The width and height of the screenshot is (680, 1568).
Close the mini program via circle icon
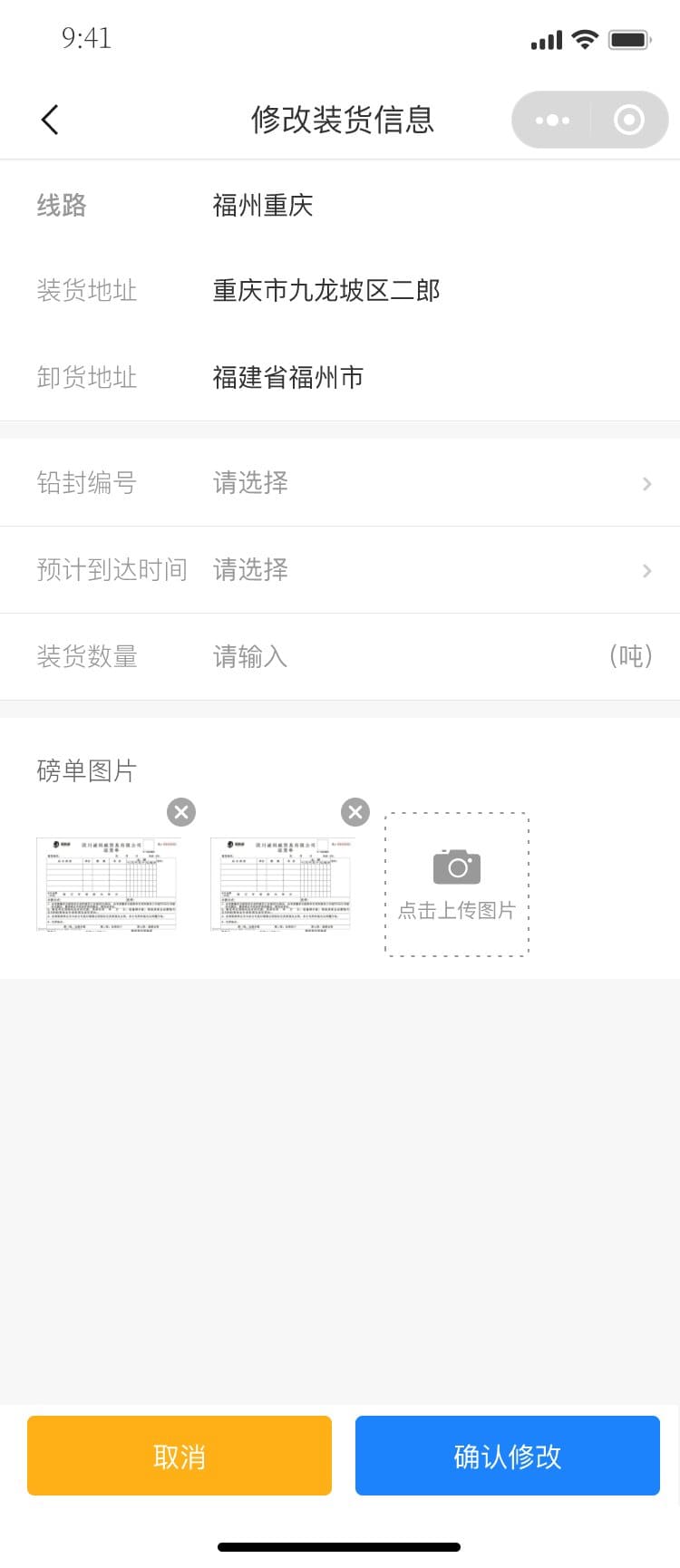[628, 120]
